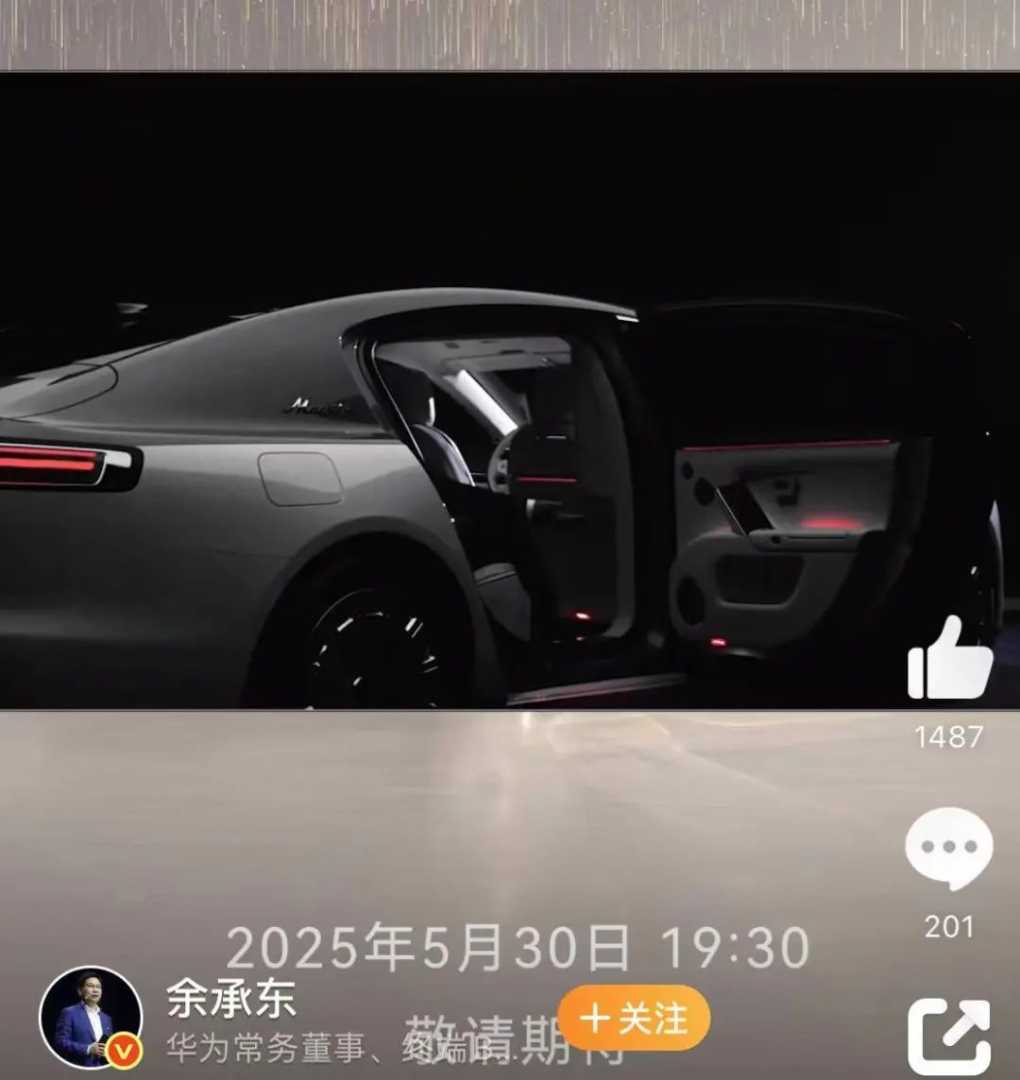Follow 余承东 with the +关注 button
This screenshot has width=1020, height=1080.
634,1019
